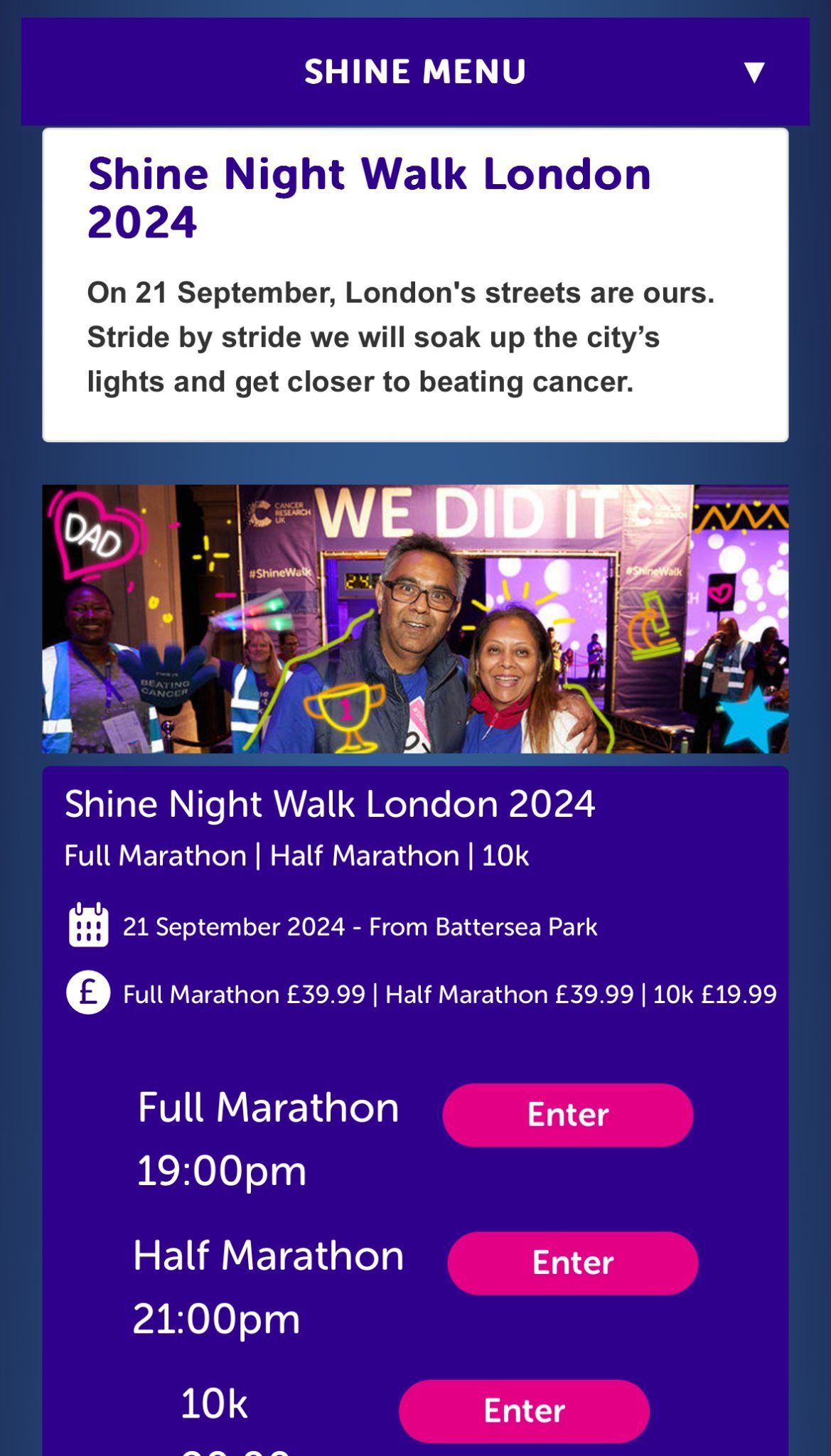Enter the Half Marathon event
This screenshot has width=831, height=1456.
[572, 1262]
